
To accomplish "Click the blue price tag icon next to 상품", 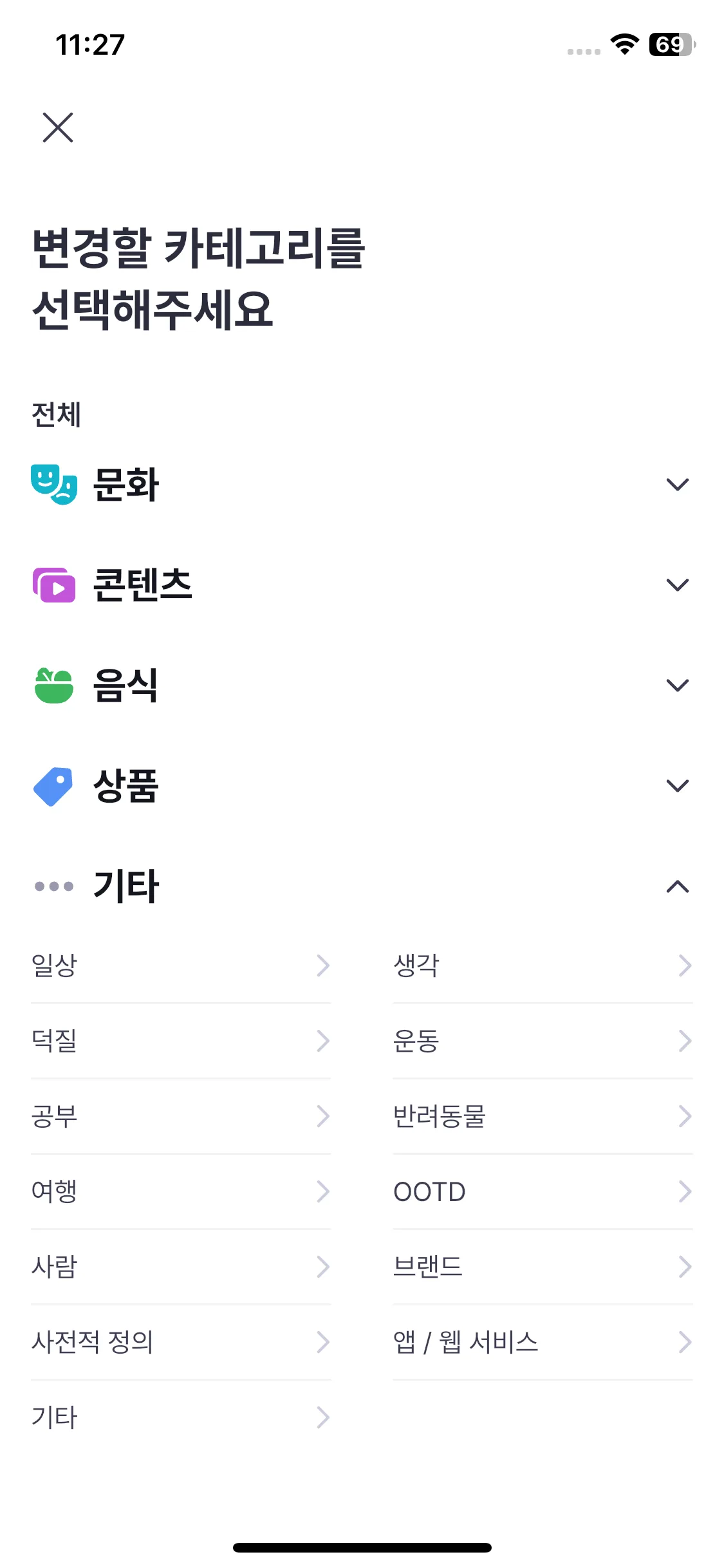I will tap(55, 785).
